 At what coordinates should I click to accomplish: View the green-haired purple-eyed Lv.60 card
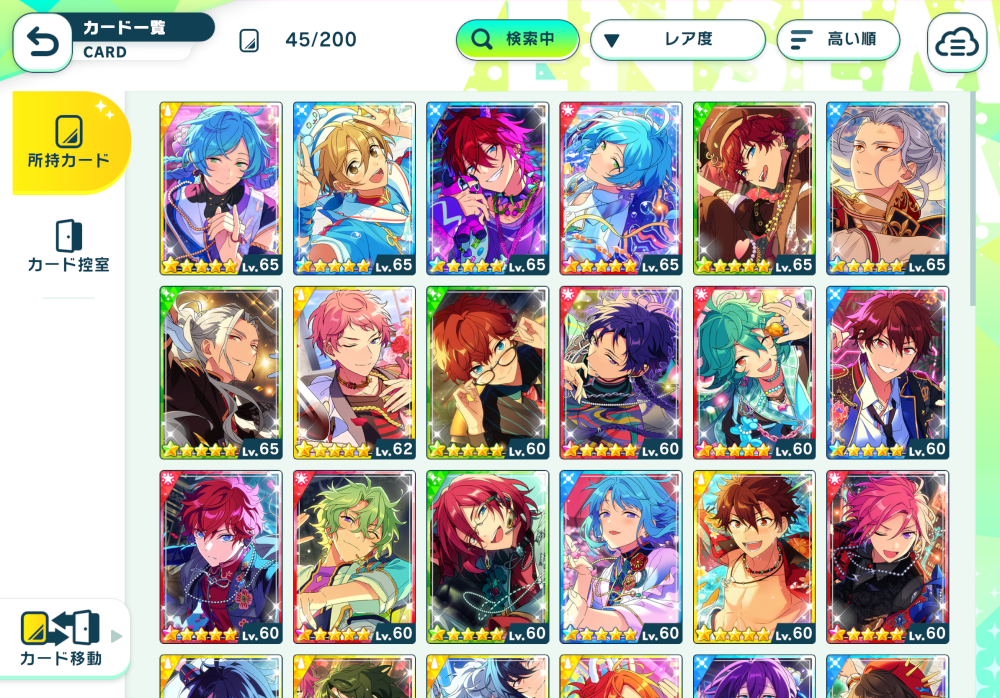(354, 556)
